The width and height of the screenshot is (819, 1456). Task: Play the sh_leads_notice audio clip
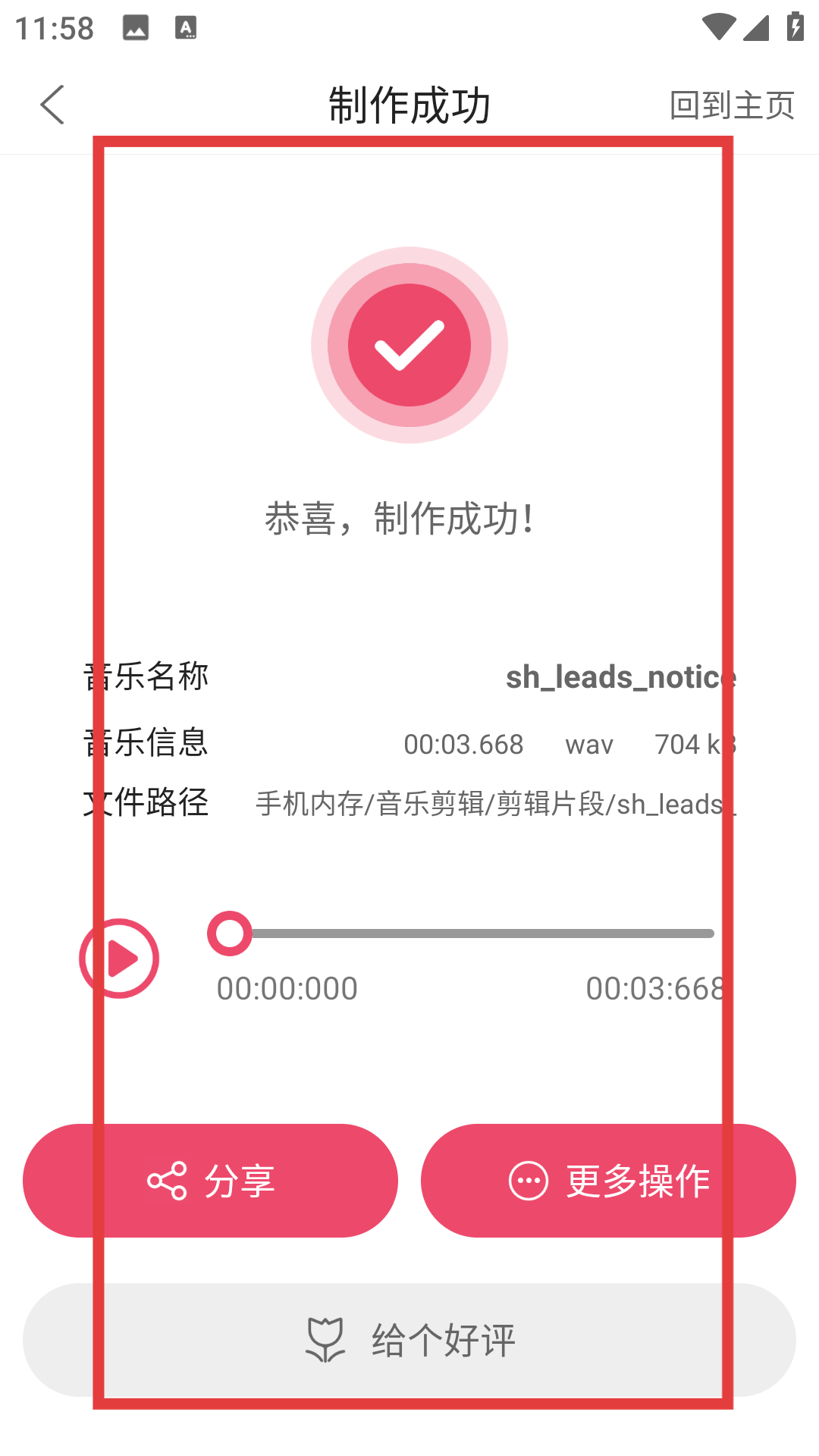(x=119, y=959)
